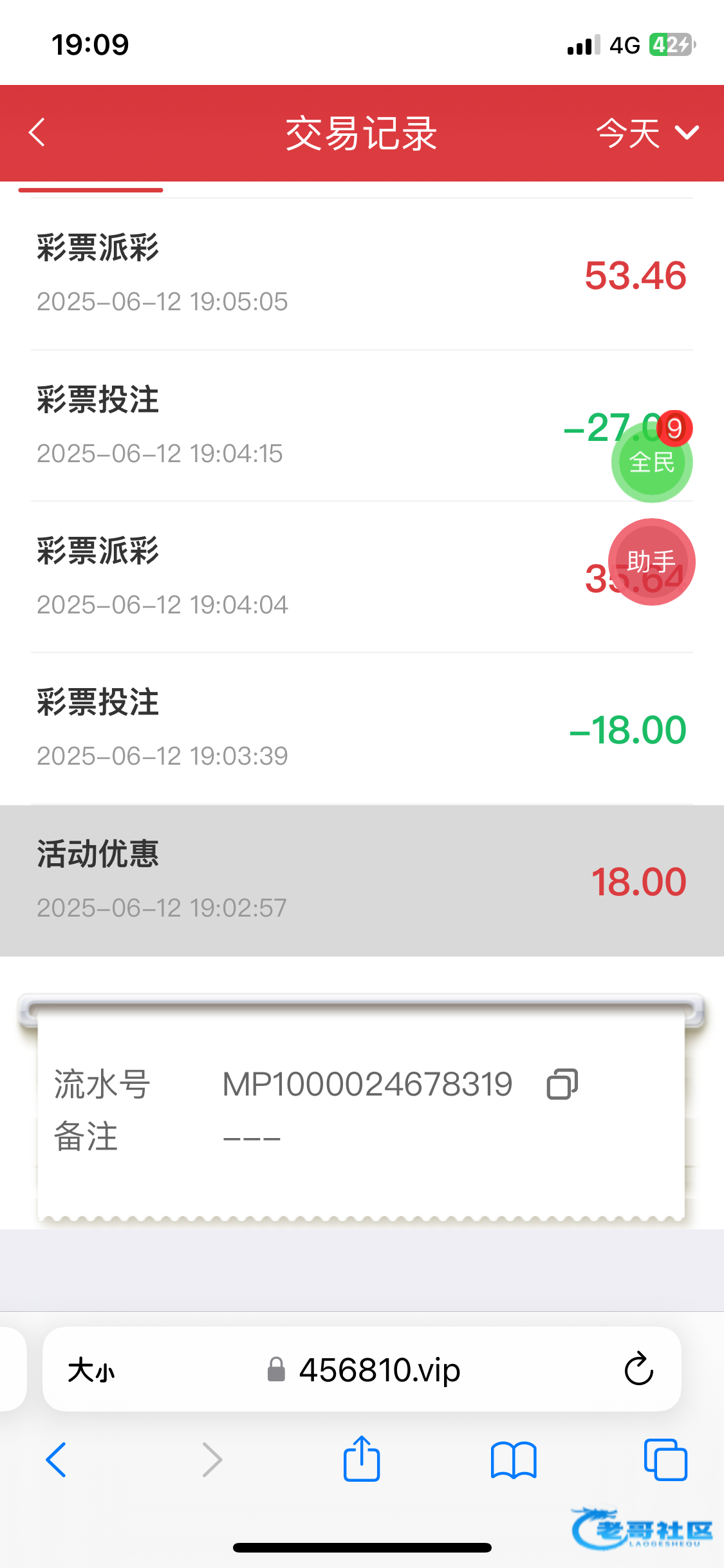Open the 彩票派彩 record at 19:04:04
This screenshot has height=1568, width=724.
[290, 577]
